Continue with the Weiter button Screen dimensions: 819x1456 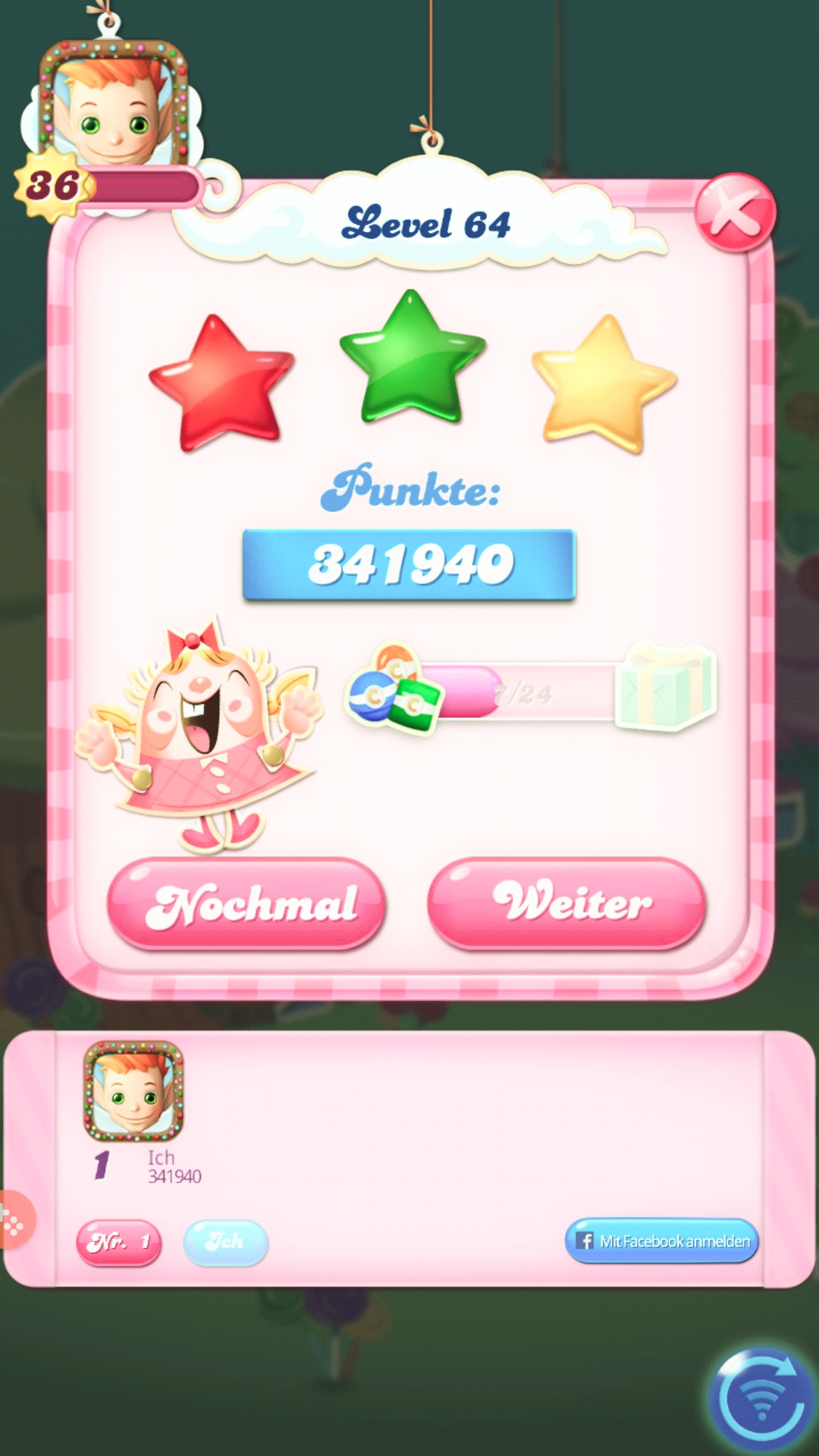point(566,902)
